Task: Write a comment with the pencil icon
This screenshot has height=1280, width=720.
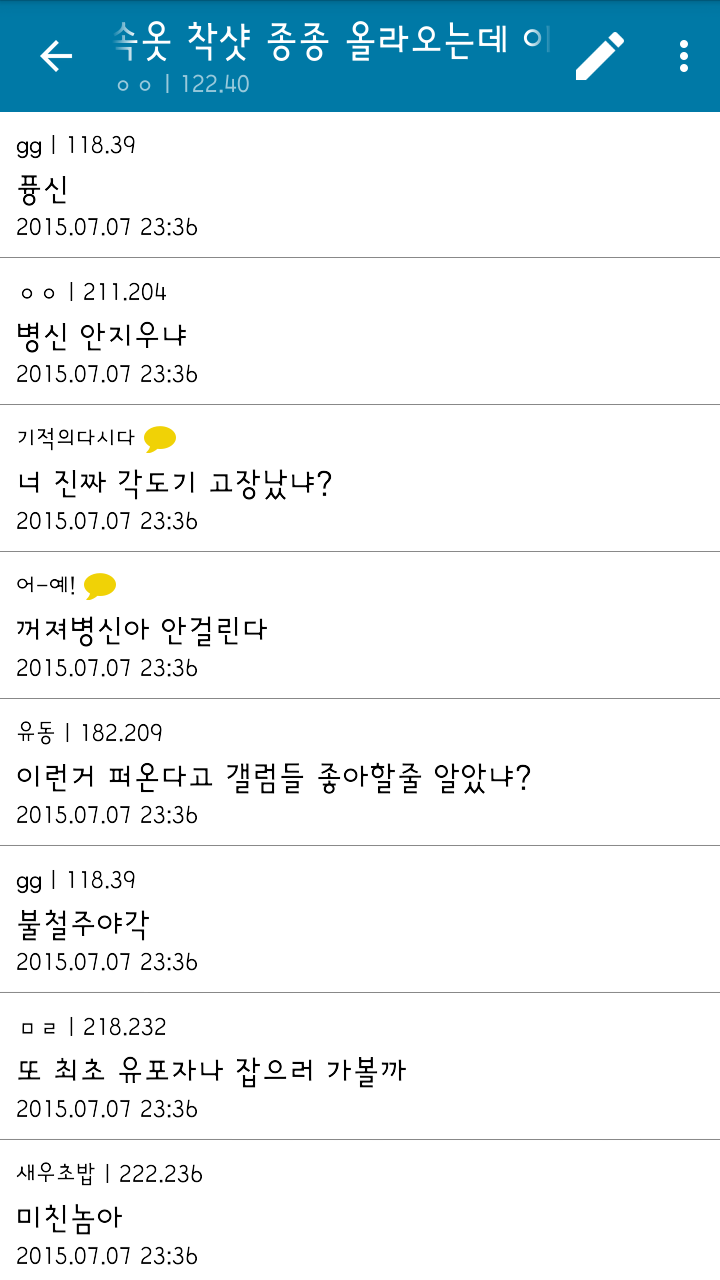Action: tap(600, 56)
